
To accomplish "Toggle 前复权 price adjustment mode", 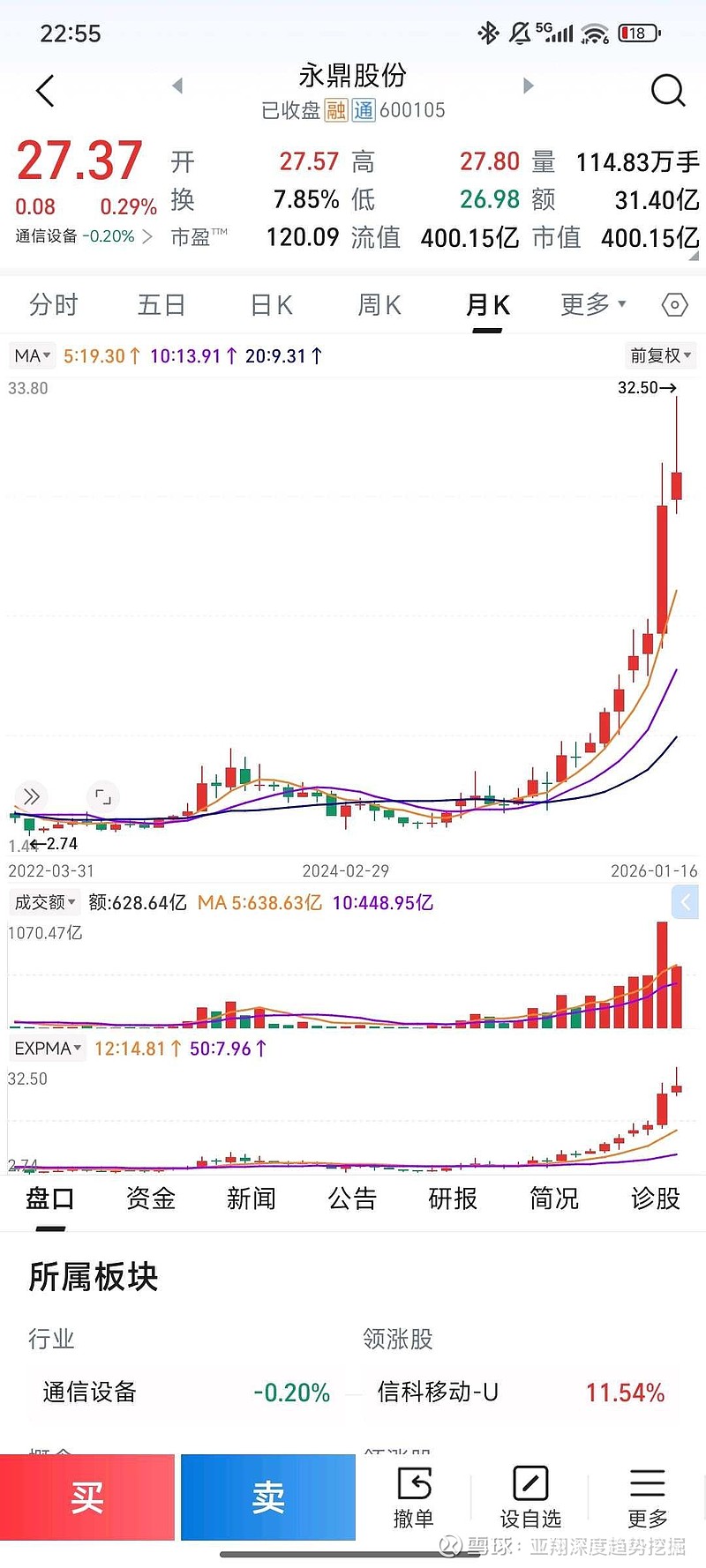I will pyautogui.click(x=659, y=355).
